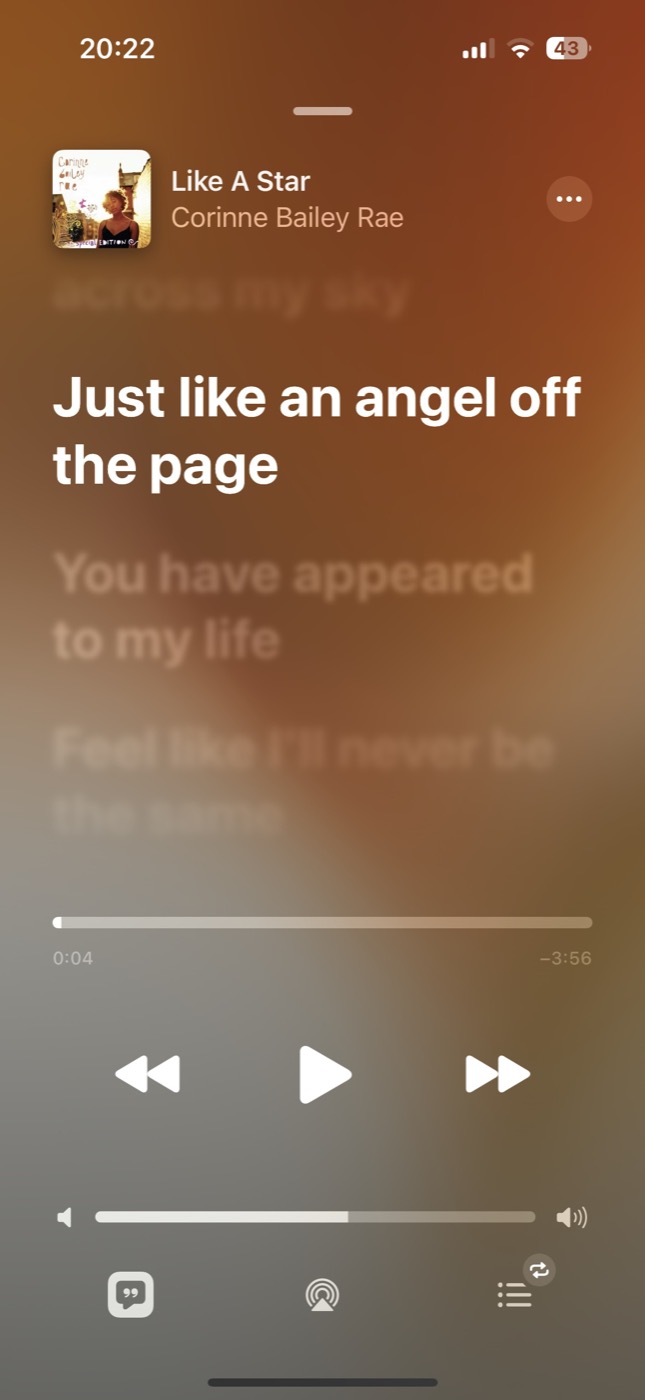Jump to lyric "Just like an angel off the page"
This screenshot has height=1400, width=645.
[317, 431]
